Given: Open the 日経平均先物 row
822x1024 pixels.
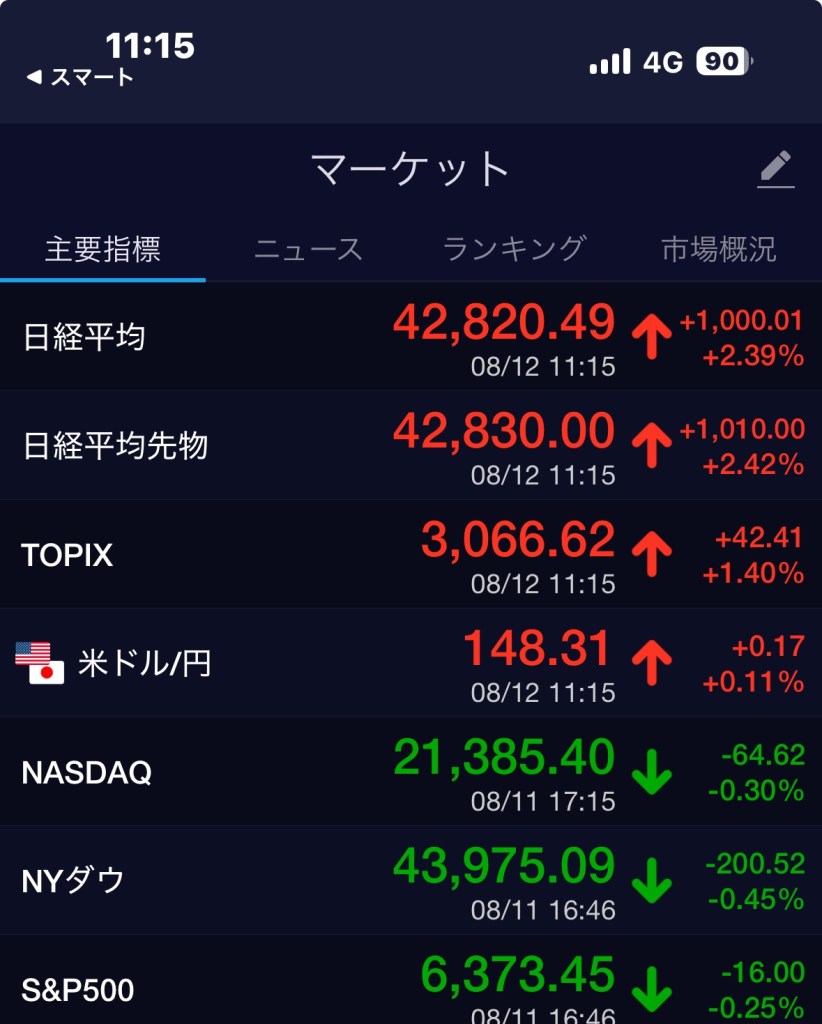Looking at the screenshot, I should [x=411, y=446].
